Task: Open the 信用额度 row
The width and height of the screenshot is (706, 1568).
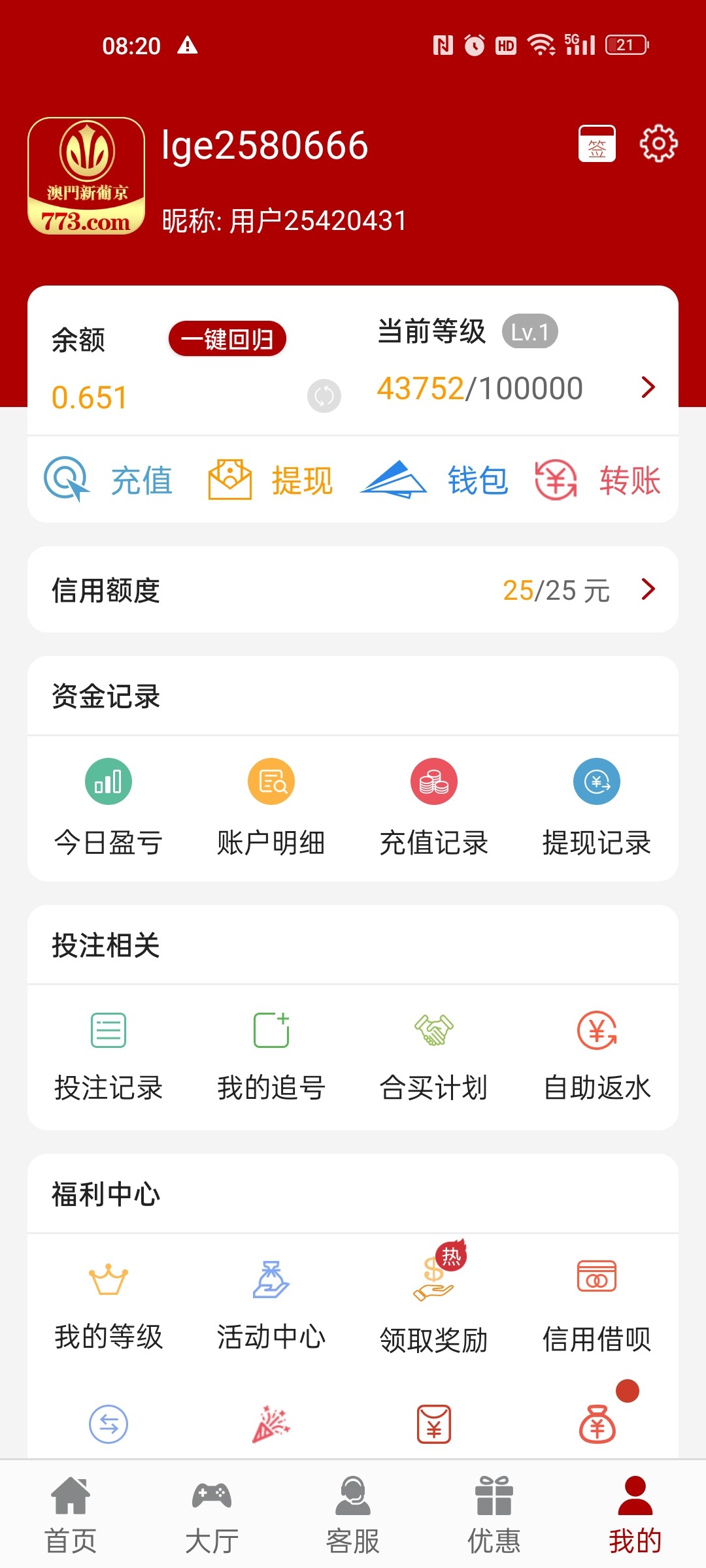Action: click(353, 590)
